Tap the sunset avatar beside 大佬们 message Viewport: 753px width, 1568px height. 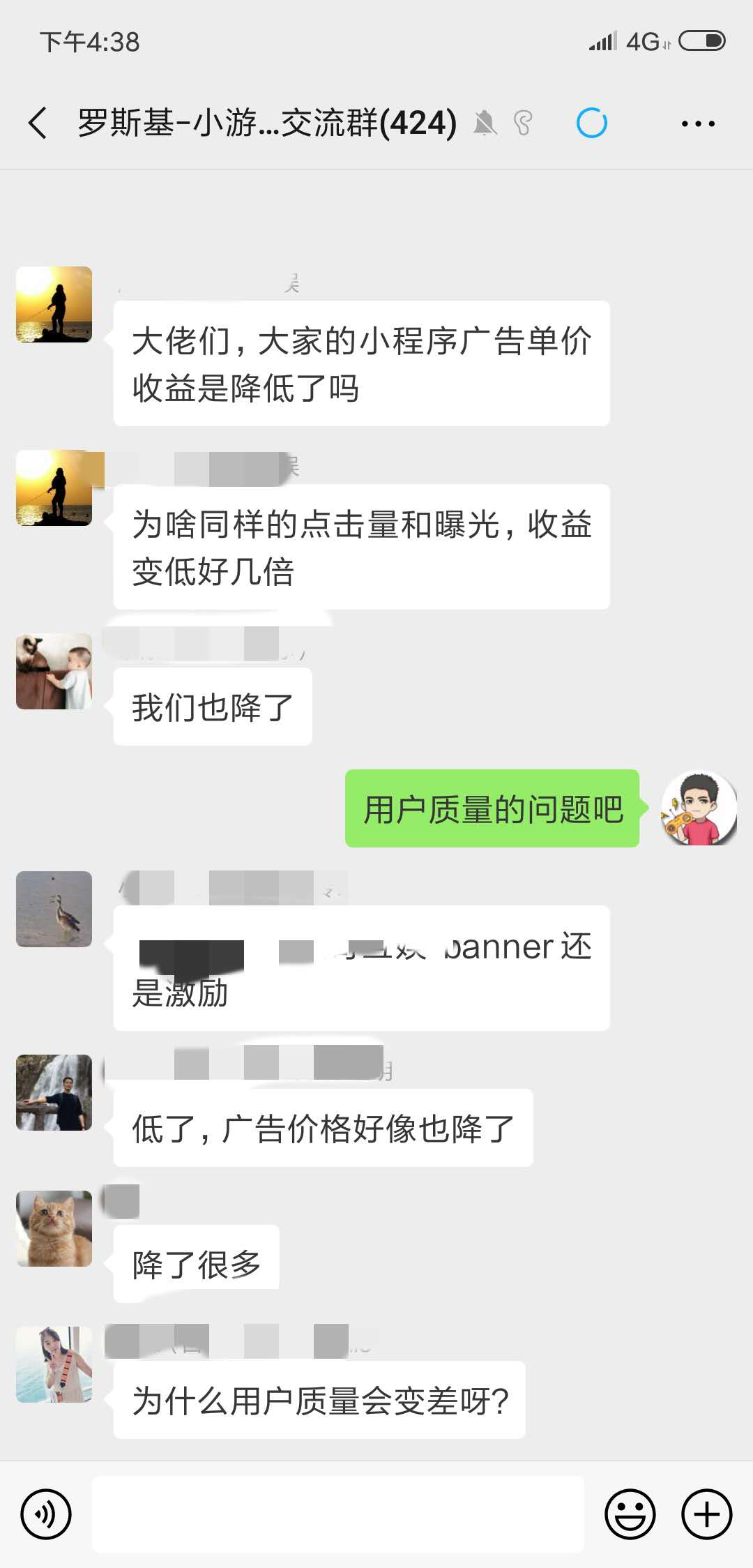[x=54, y=305]
